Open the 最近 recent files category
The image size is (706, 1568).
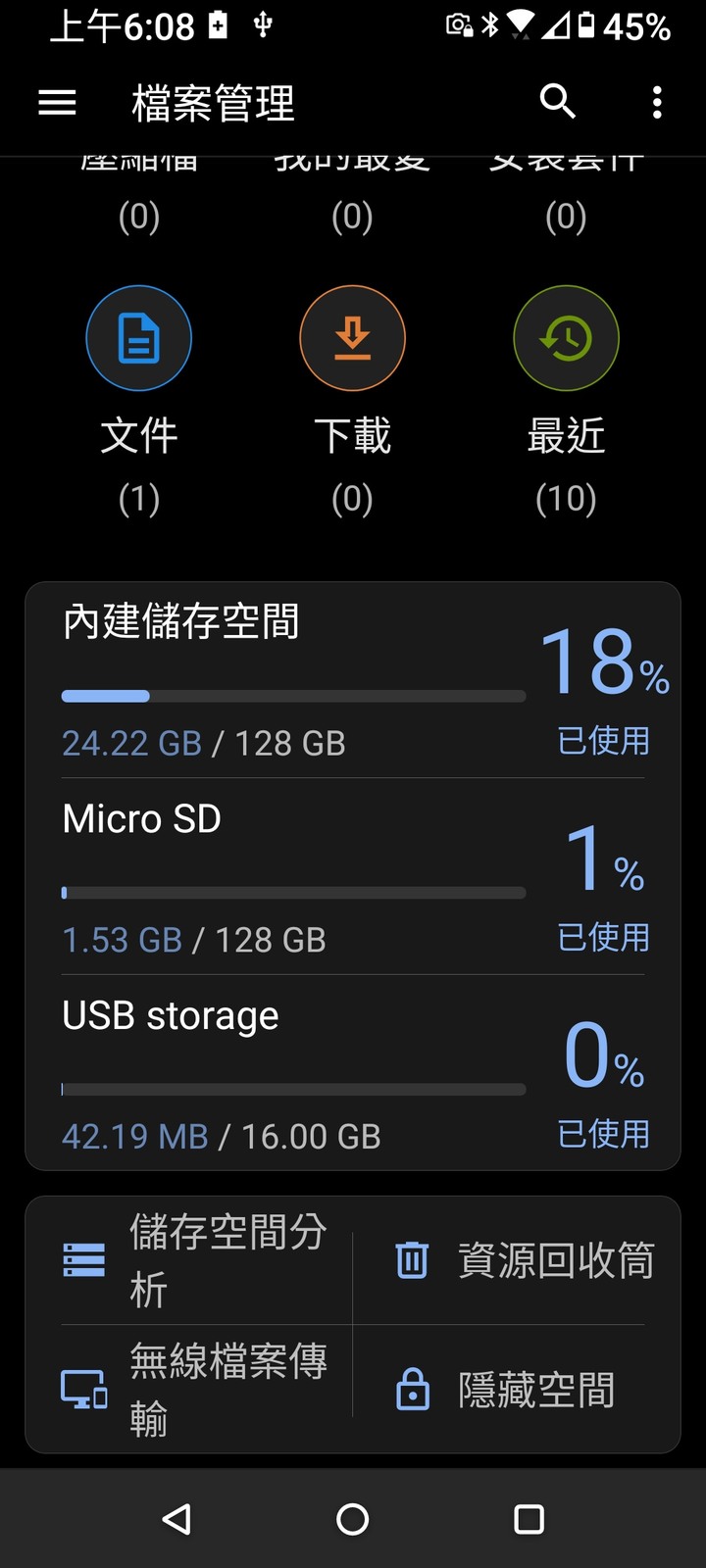coord(566,402)
